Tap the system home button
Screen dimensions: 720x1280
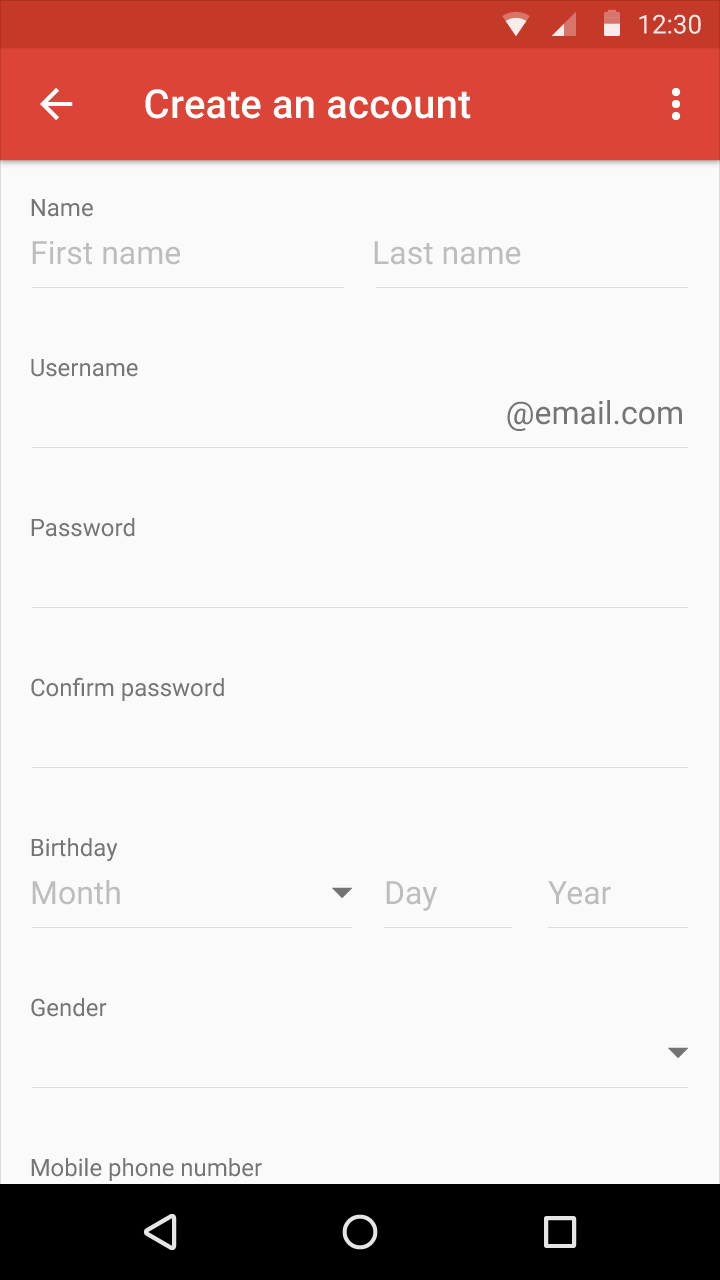click(360, 1232)
